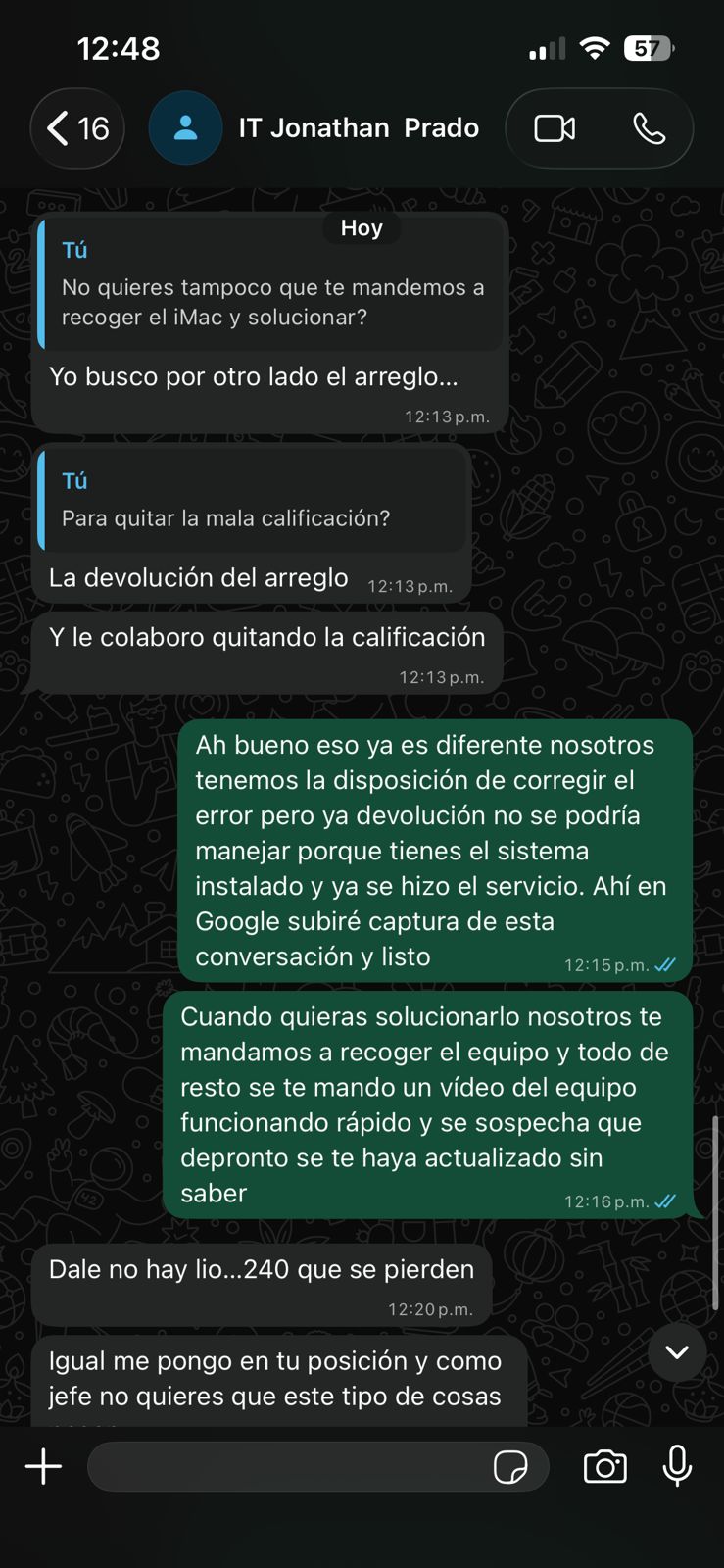Viewport: 724px width, 1568px height.
Task: Open the camera to take a photo
Action: [604, 1466]
